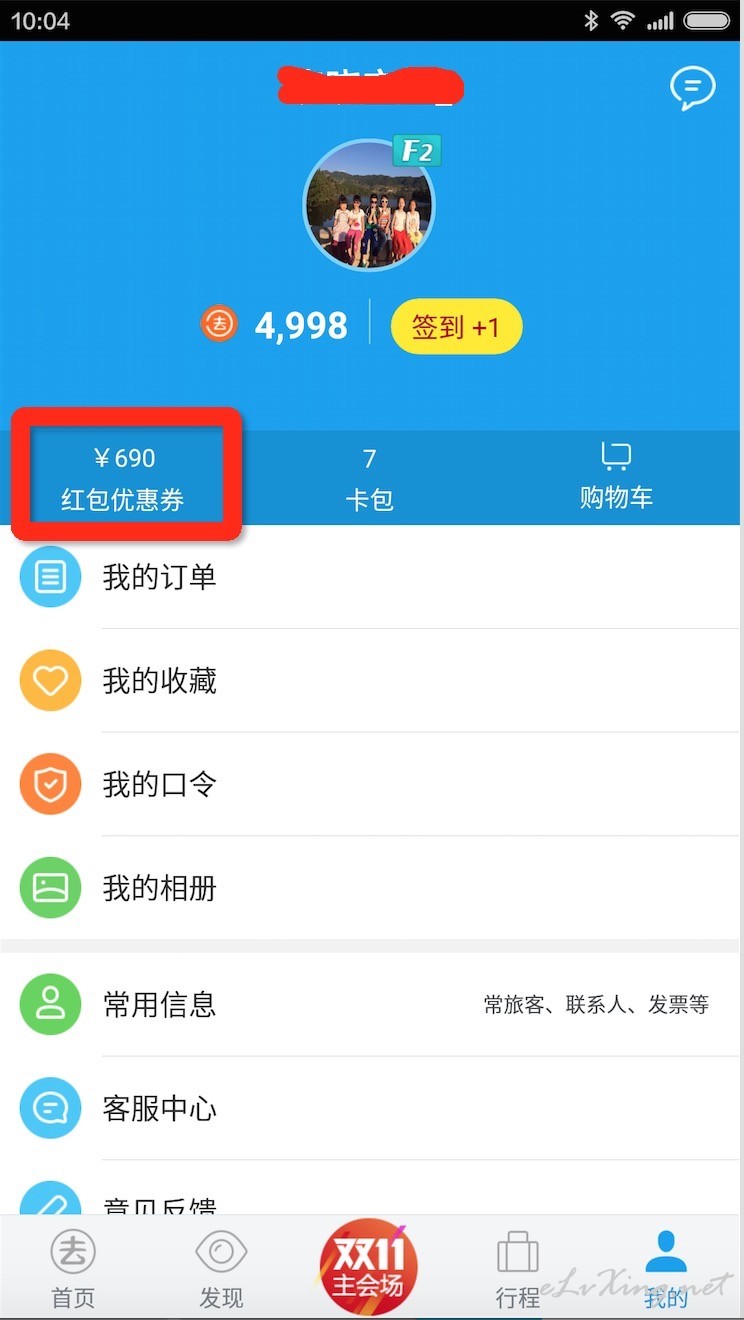744x1320 pixels.
Task: Open 我的相册 album row
Action: pyautogui.click(x=372, y=888)
